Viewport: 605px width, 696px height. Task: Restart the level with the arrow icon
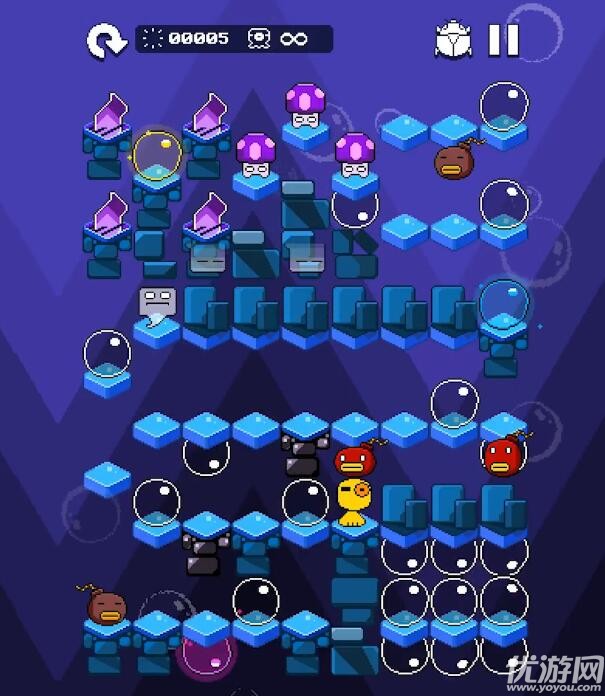click(104, 40)
